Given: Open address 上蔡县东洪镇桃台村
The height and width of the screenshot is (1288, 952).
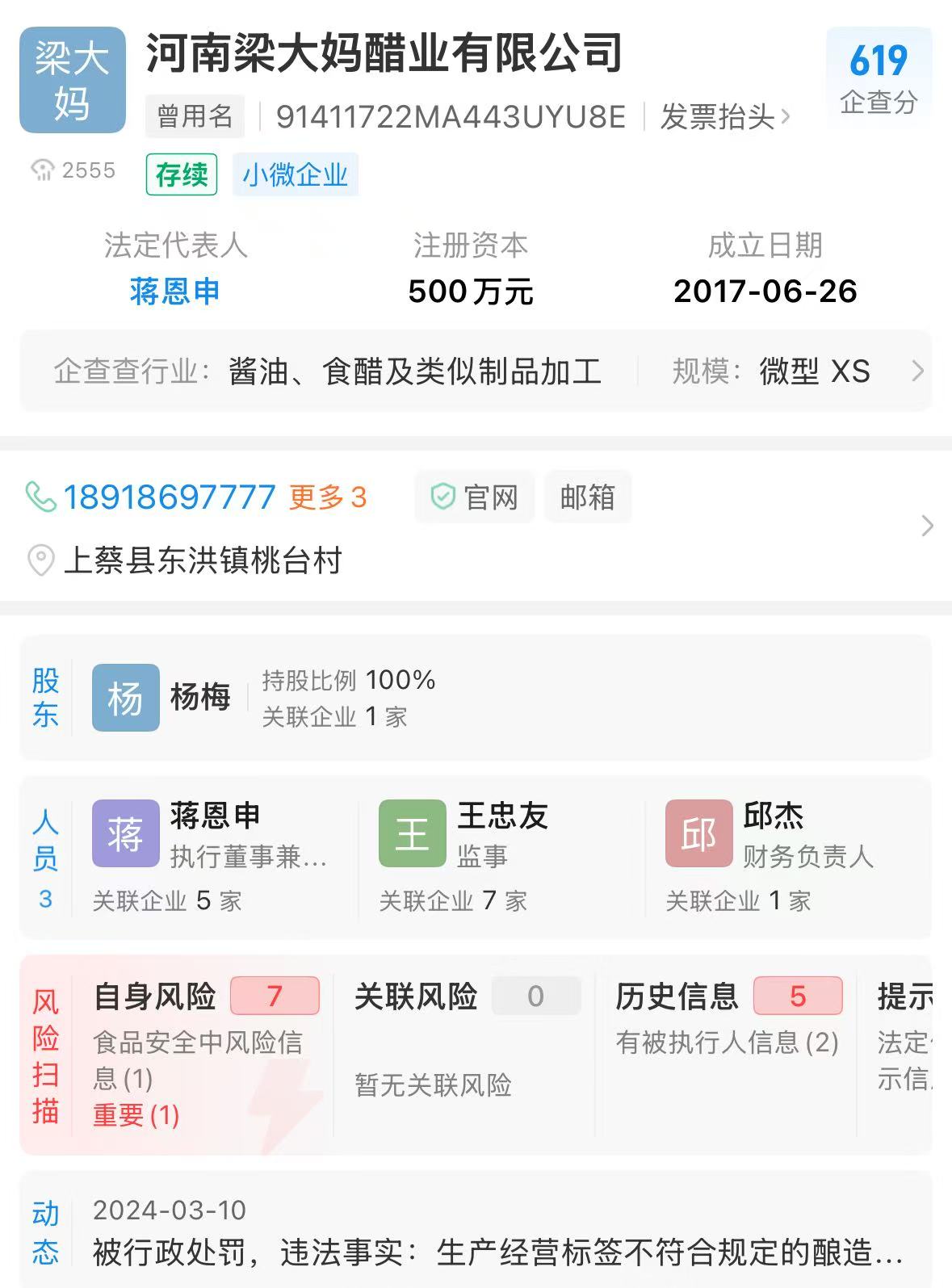Looking at the screenshot, I should click(203, 560).
